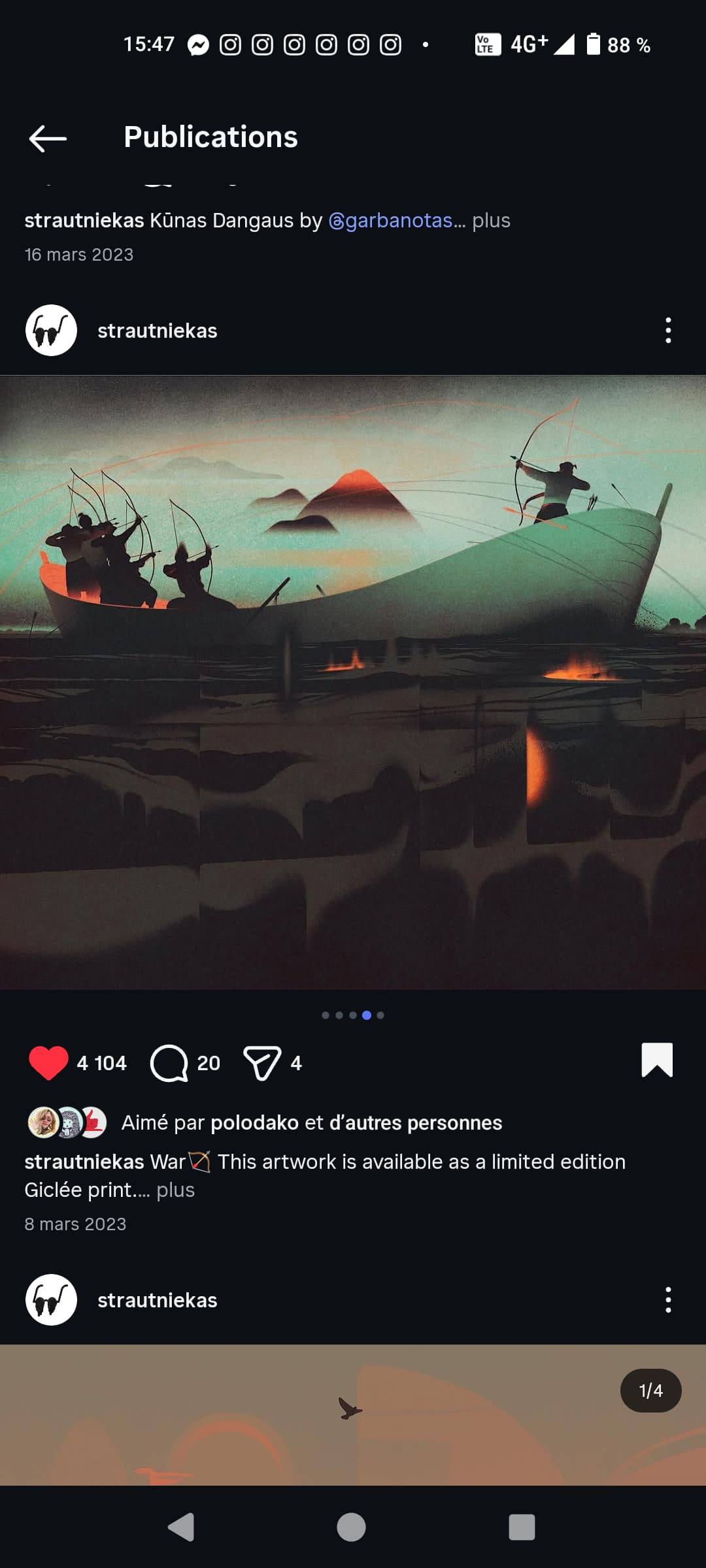The width and height of the screenshot is (706, 1568).
Task: Open comments on the War post
Action: point(169,1063)
